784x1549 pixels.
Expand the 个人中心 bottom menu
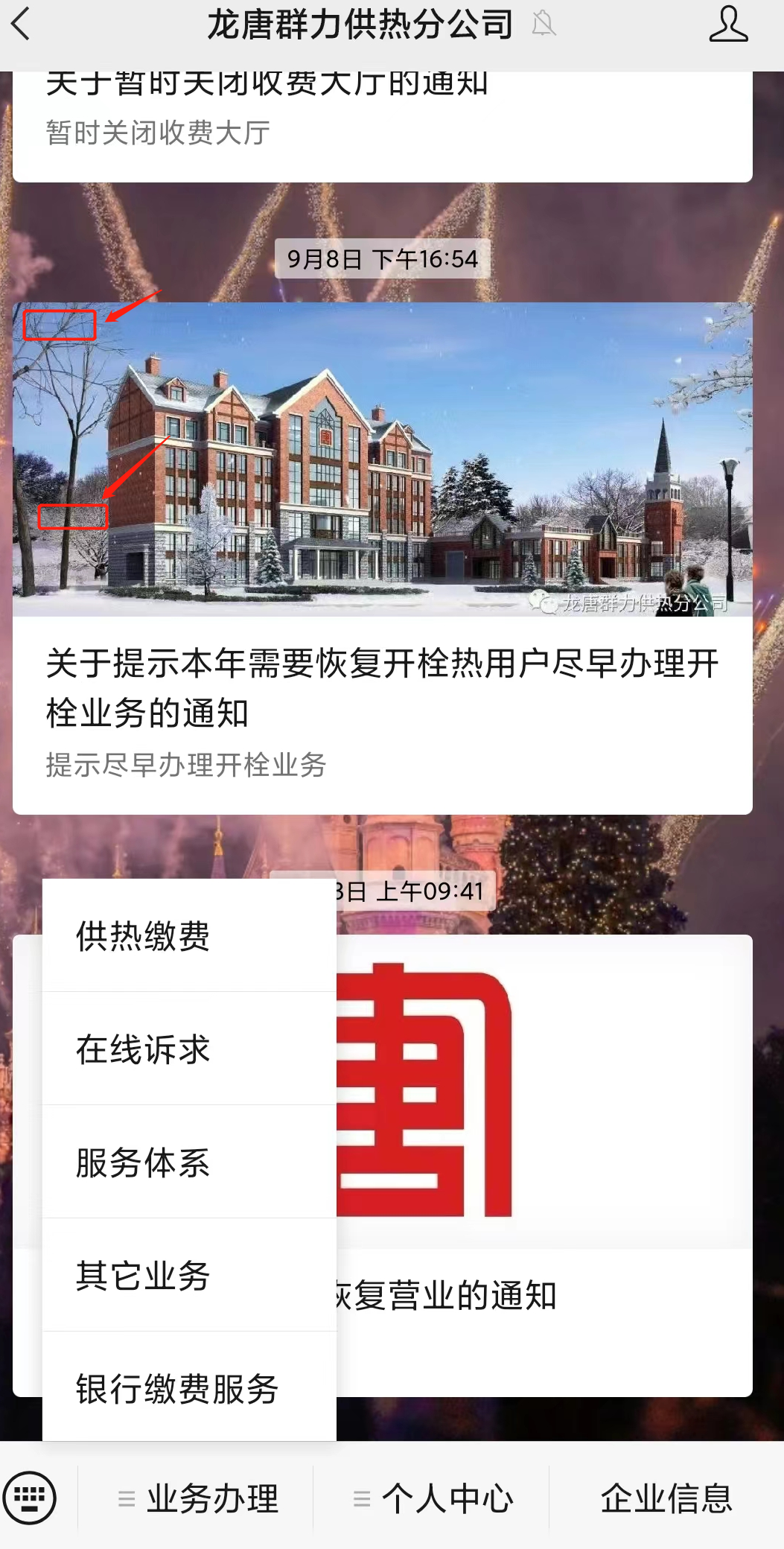coord(433,1498)
